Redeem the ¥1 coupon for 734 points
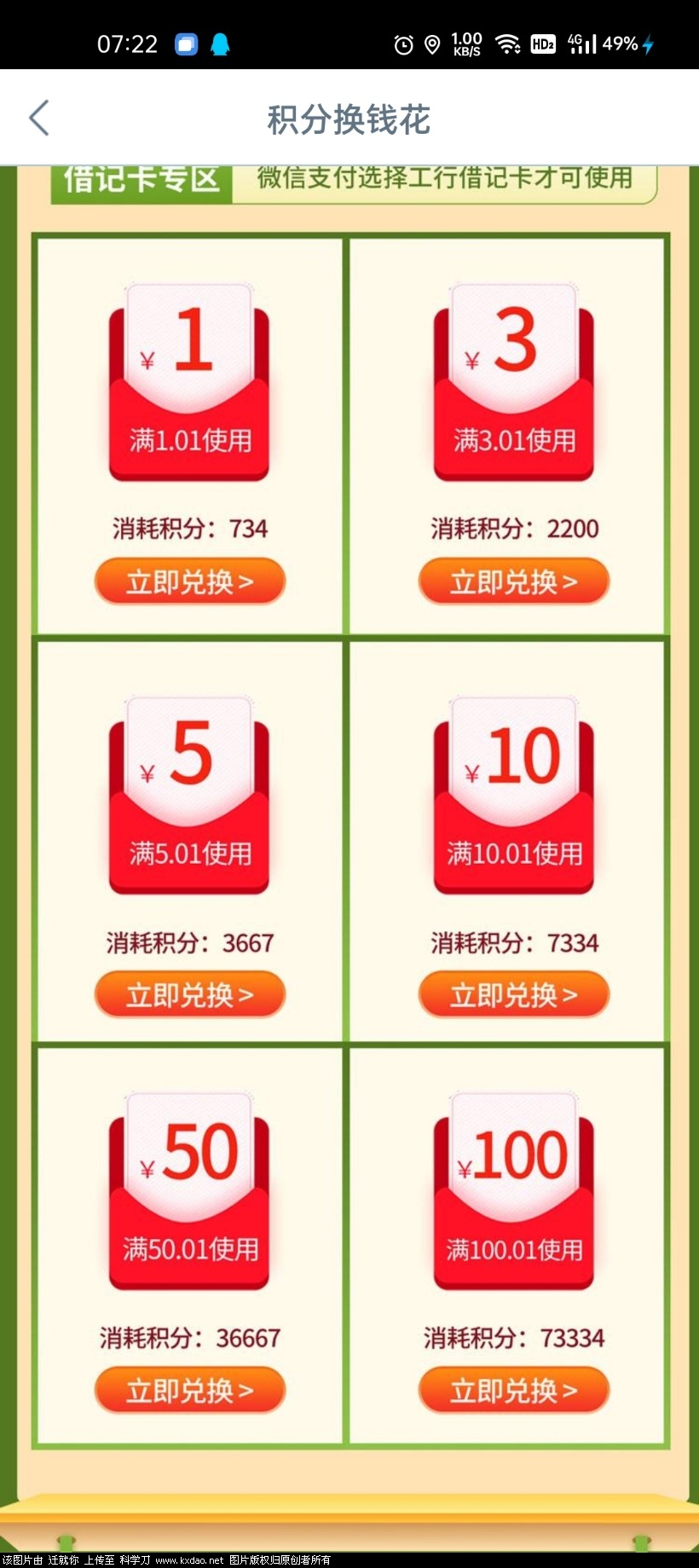Viewport: 699px width, 1568px height. point(189,581)
